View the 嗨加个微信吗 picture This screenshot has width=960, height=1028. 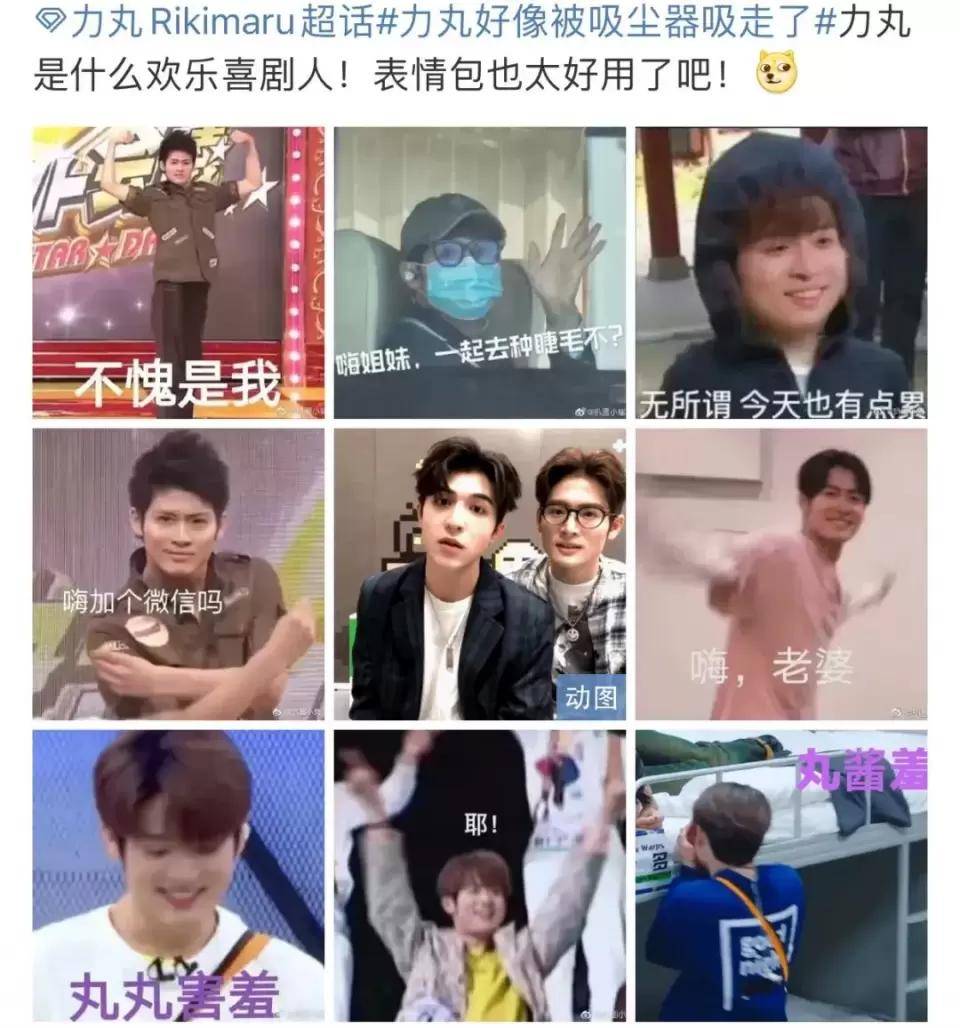pos(178,574)
